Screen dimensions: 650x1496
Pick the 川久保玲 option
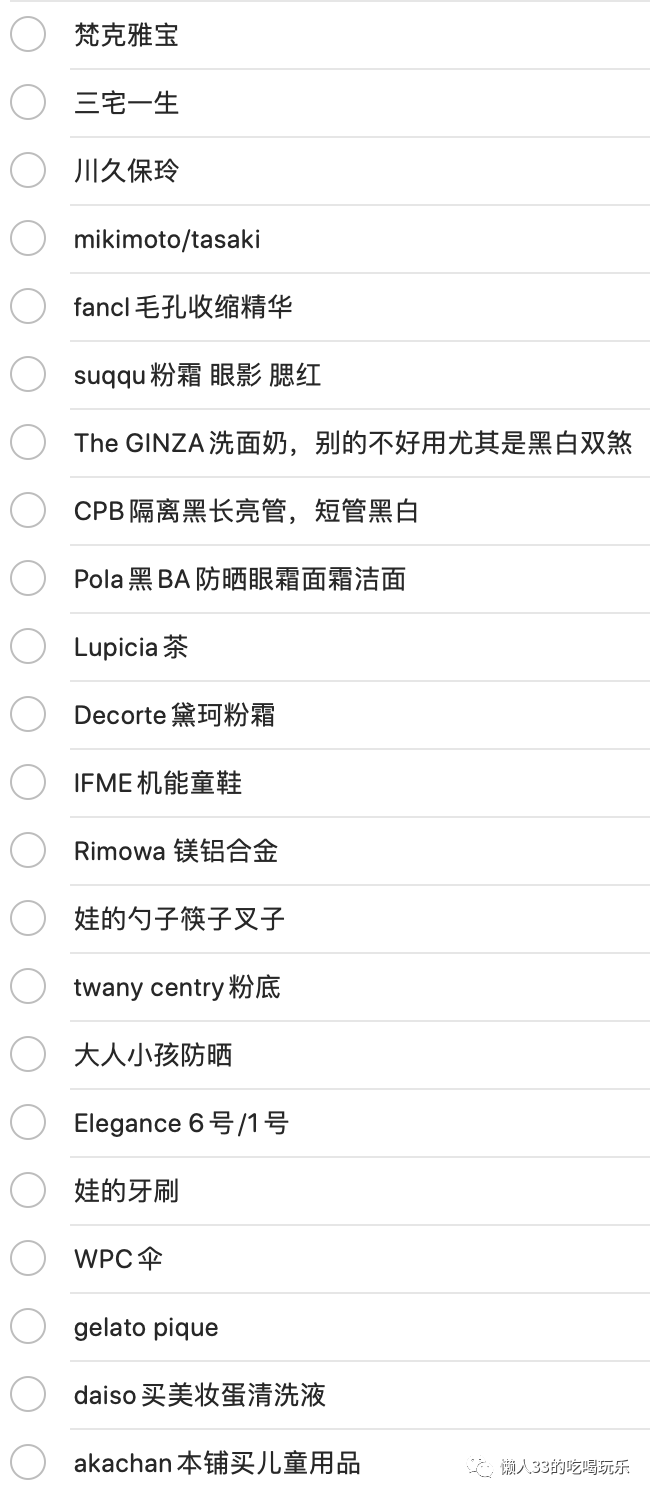click(x=28, y=171)
